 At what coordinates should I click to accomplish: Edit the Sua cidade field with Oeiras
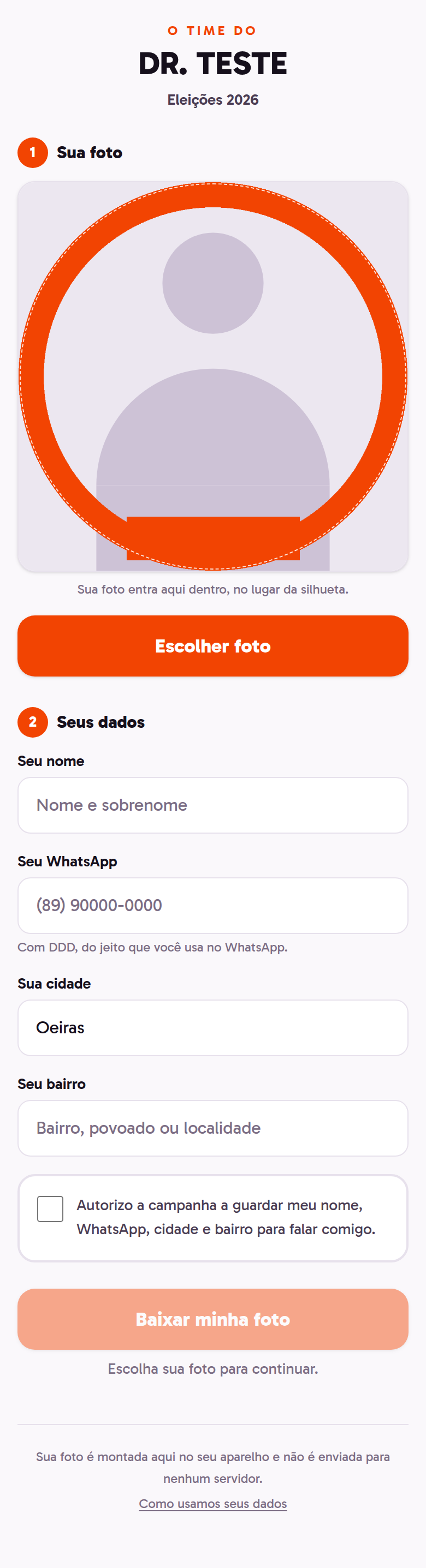pyautogui.click(x=212, y=1027)
